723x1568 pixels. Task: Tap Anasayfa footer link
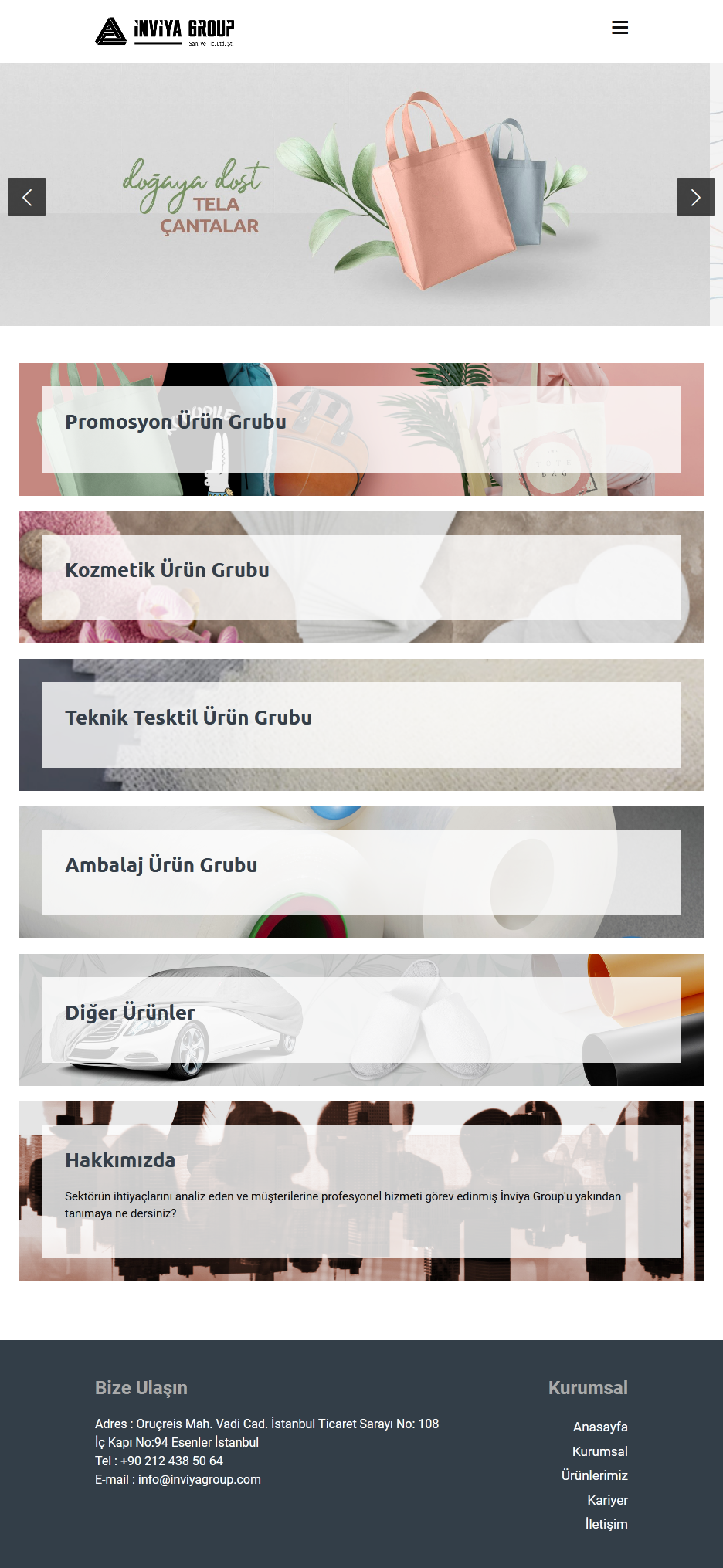coord(599,1427)
